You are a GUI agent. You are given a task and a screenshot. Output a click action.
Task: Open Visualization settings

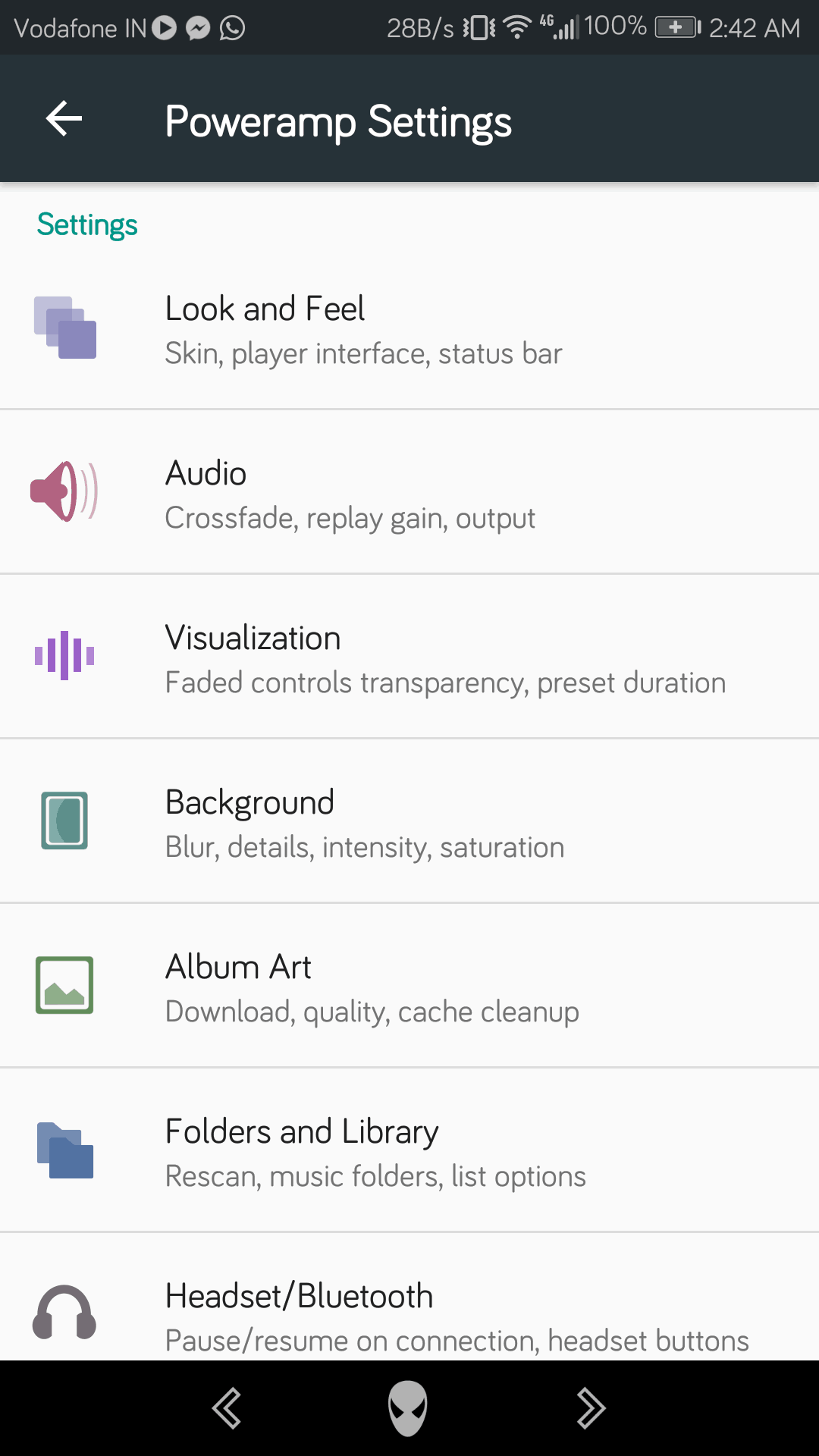[x=409, y=657]
